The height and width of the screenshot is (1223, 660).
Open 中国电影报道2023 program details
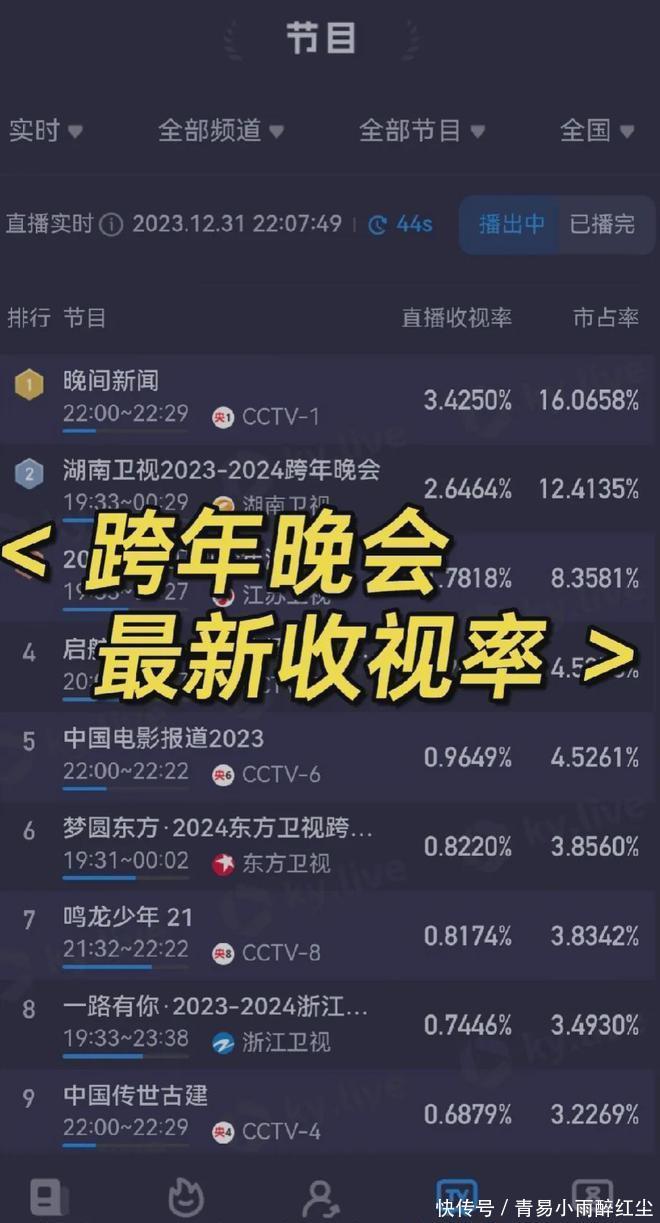tap(330, 756)
